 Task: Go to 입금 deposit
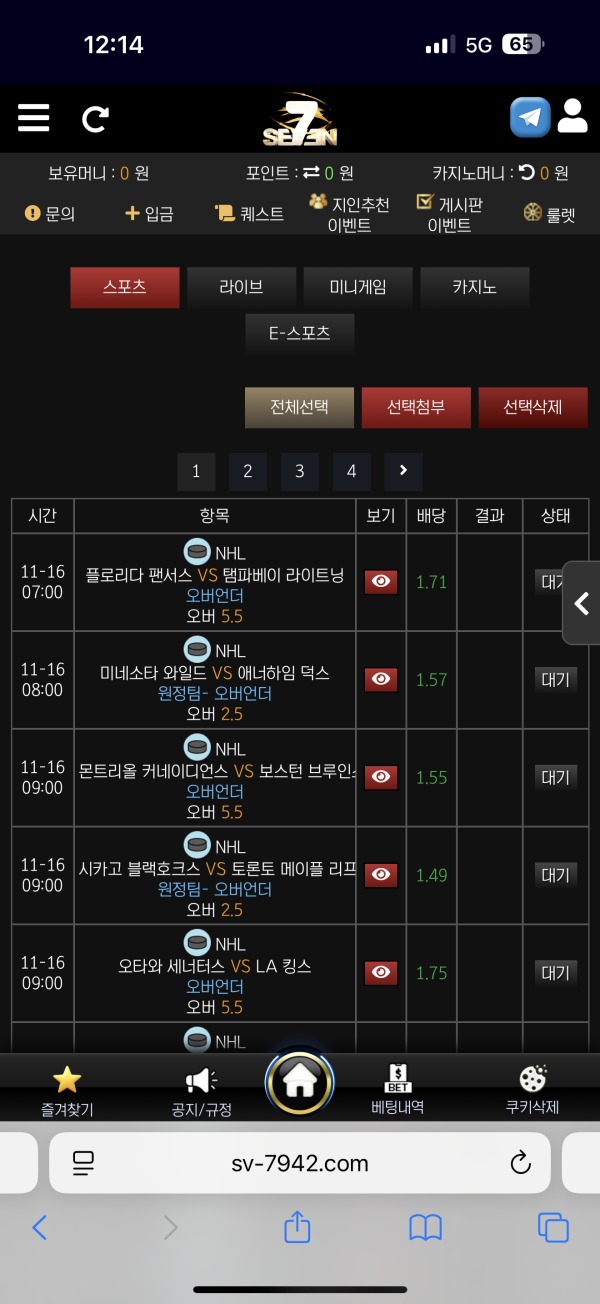(x=149, y=213)
